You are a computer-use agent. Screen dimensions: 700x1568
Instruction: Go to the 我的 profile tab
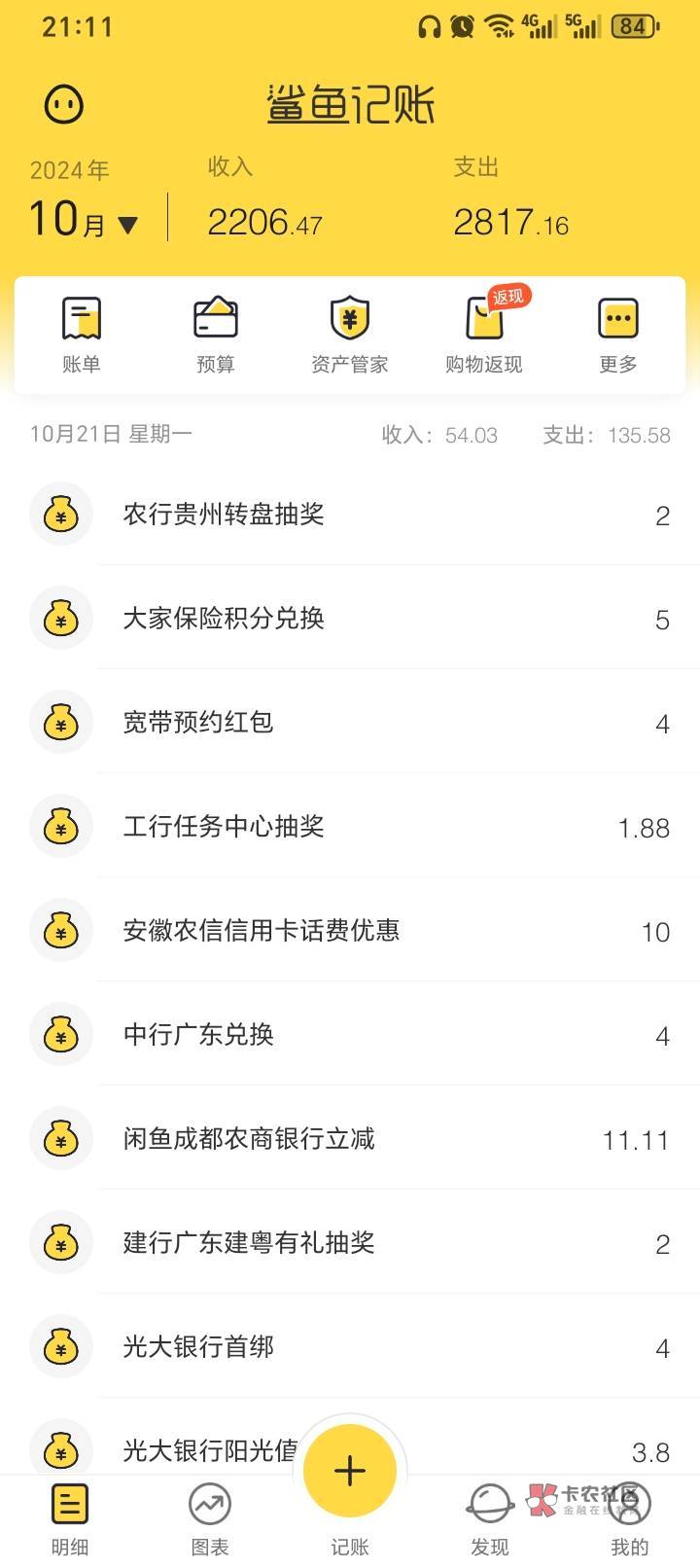[x=630, y=1519]
